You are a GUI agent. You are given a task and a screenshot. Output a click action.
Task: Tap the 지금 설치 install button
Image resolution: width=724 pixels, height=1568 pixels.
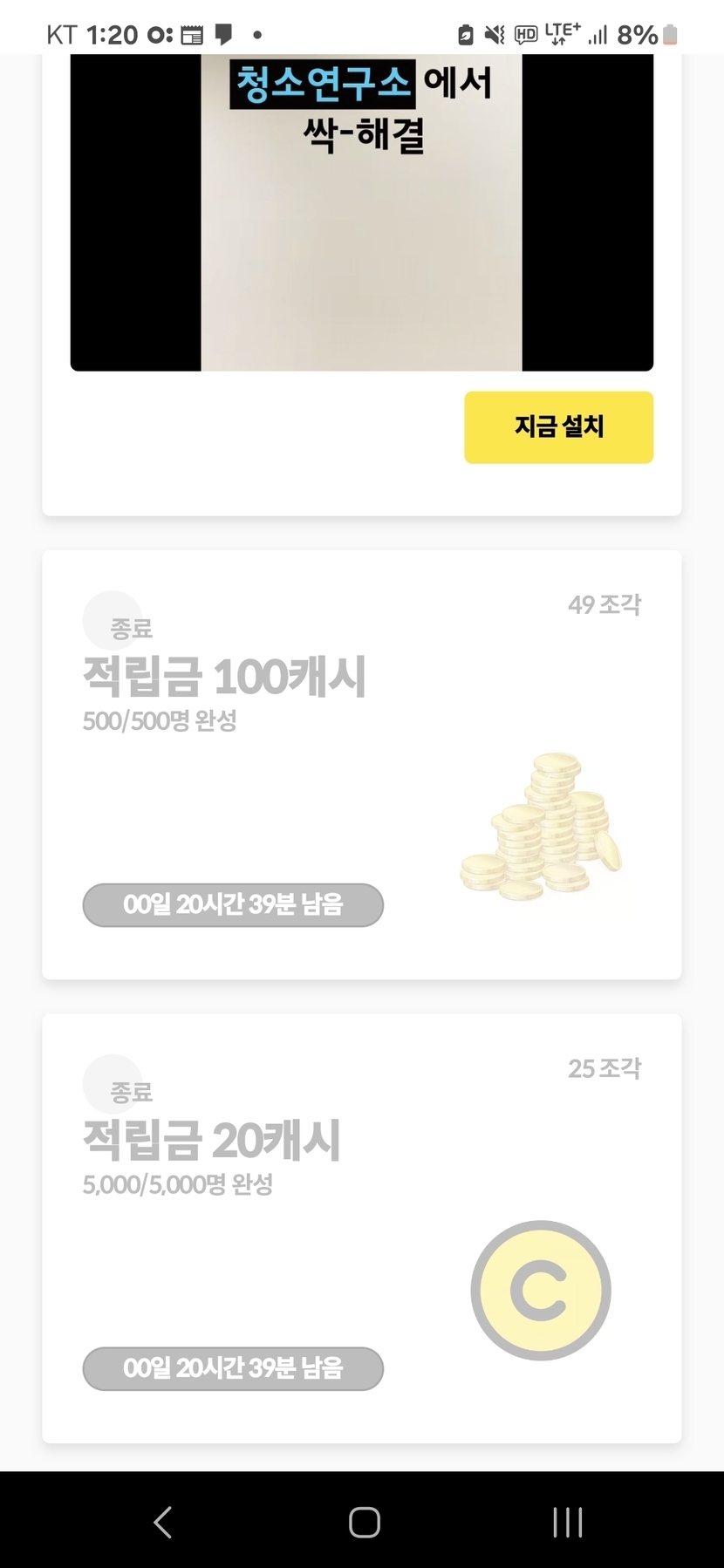point(558,426)
